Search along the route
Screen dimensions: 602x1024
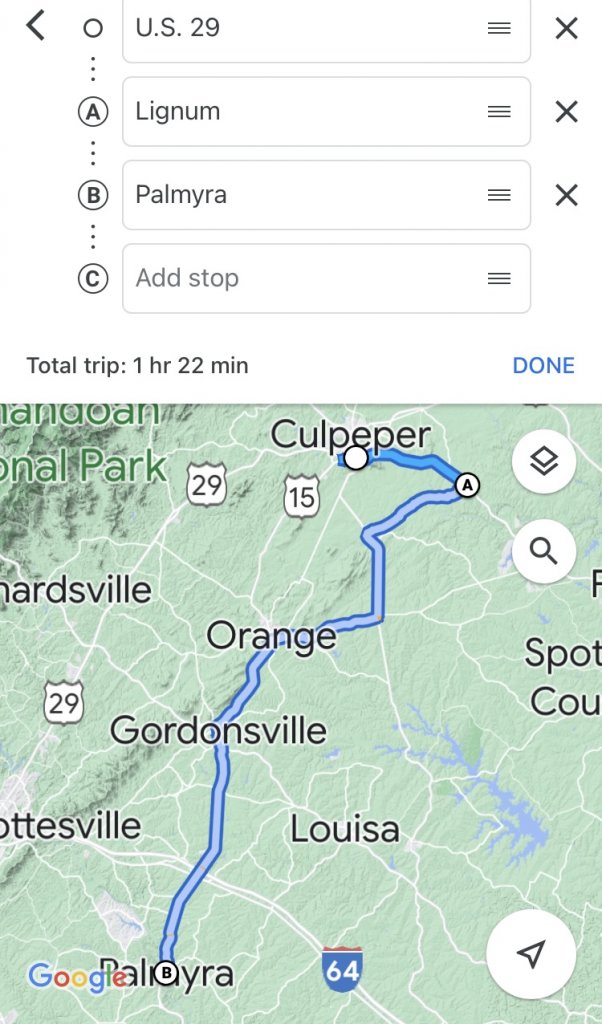543,550
